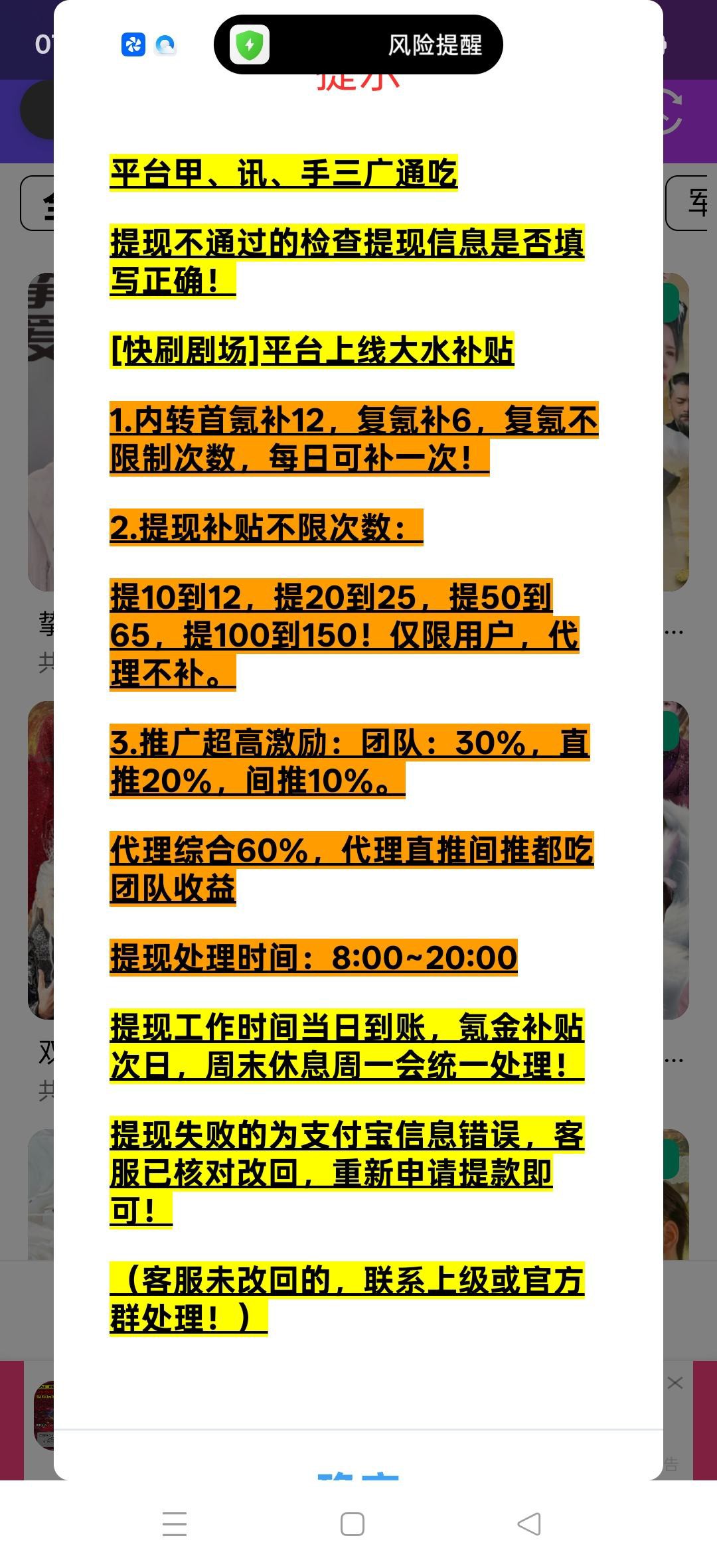Go to the system home screen

point(353,1524)
